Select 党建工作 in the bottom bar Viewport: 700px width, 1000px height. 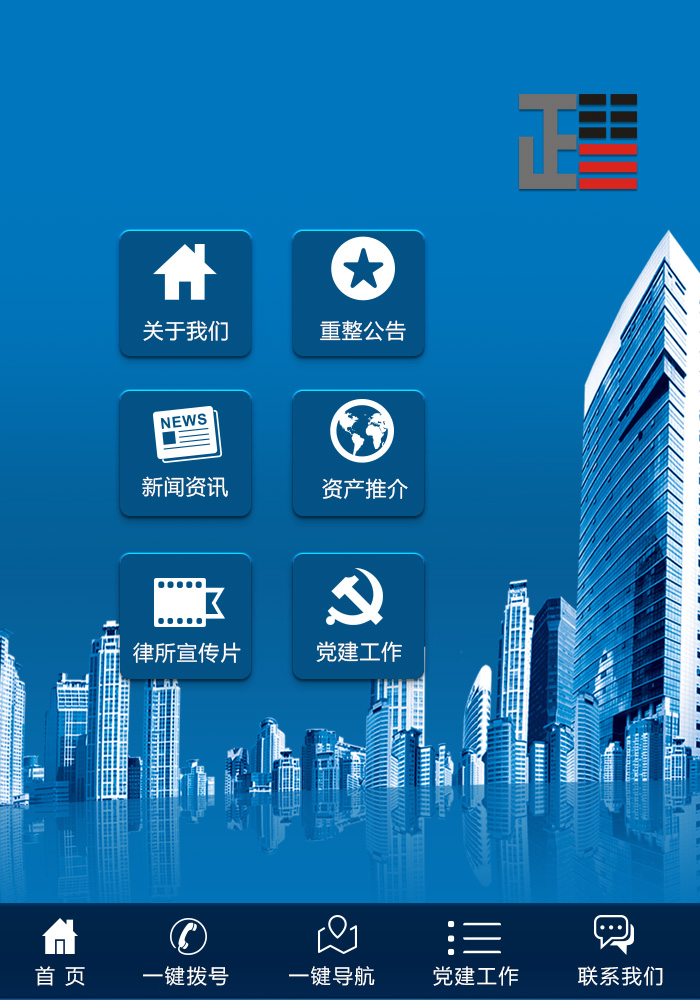(475, 952)
